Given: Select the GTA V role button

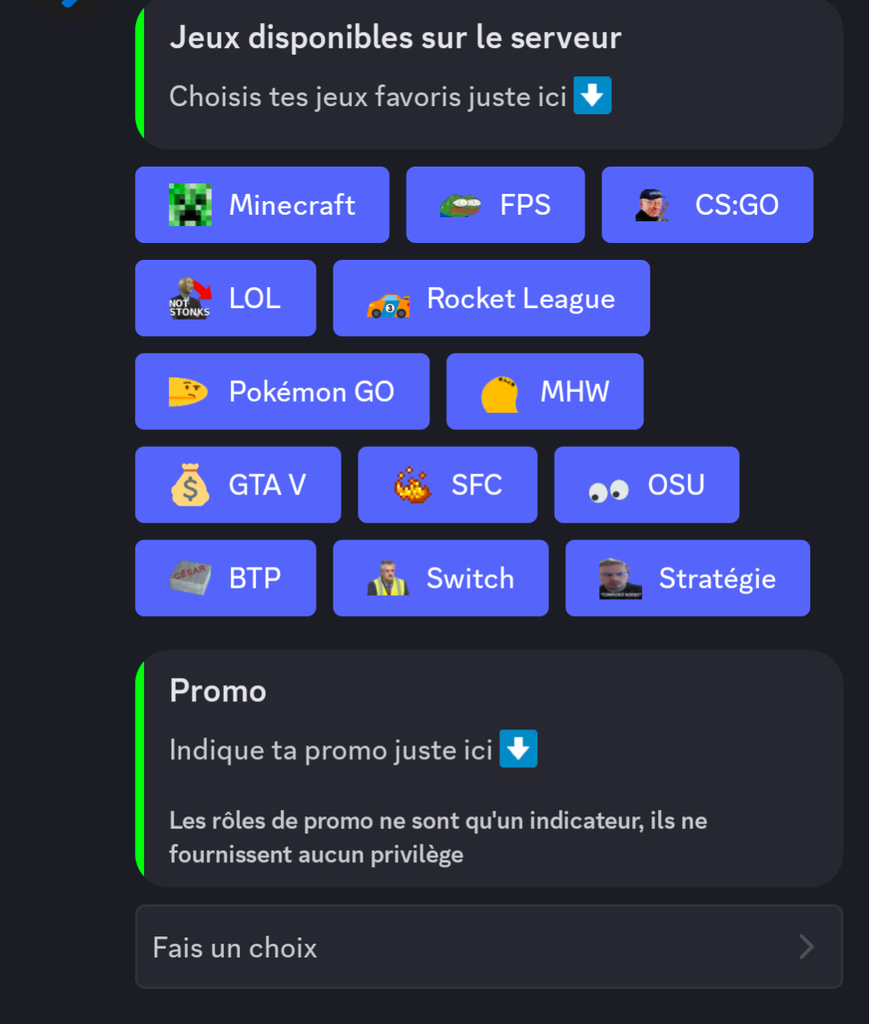Looking at the screenshot, I should [238, 485].
